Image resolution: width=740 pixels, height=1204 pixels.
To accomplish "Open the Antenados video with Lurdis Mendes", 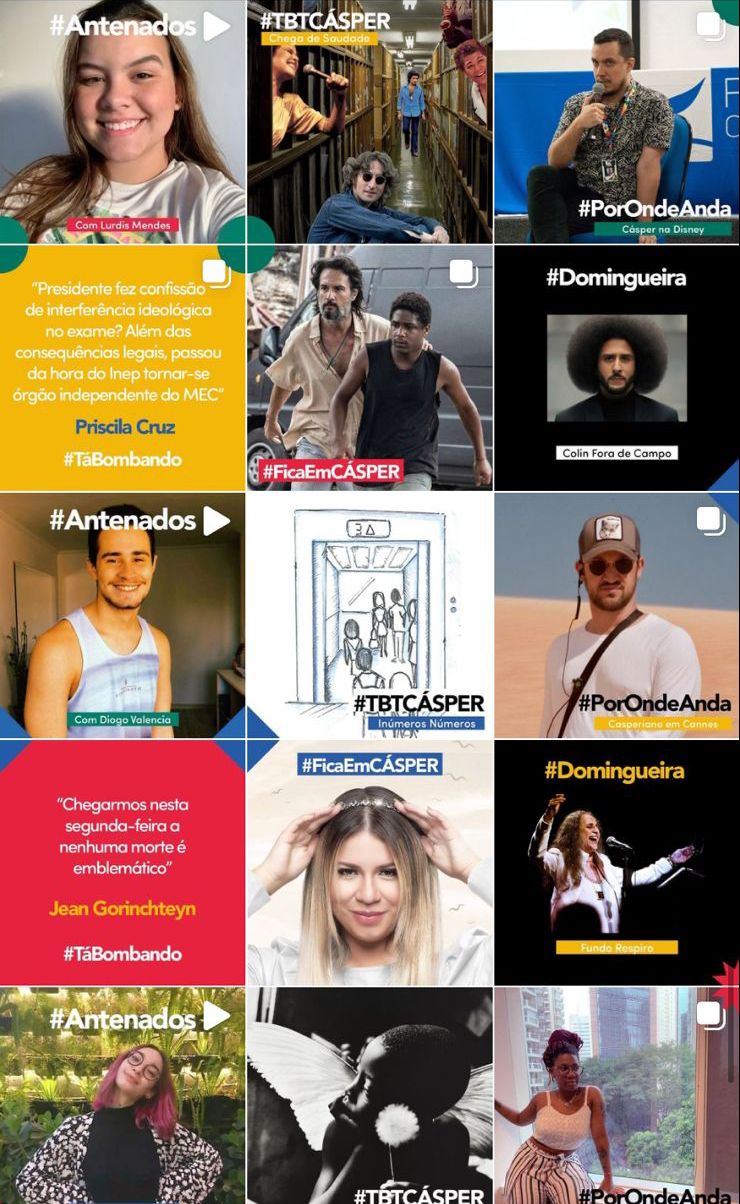I will pyautogui.click(x=122, y=122).
